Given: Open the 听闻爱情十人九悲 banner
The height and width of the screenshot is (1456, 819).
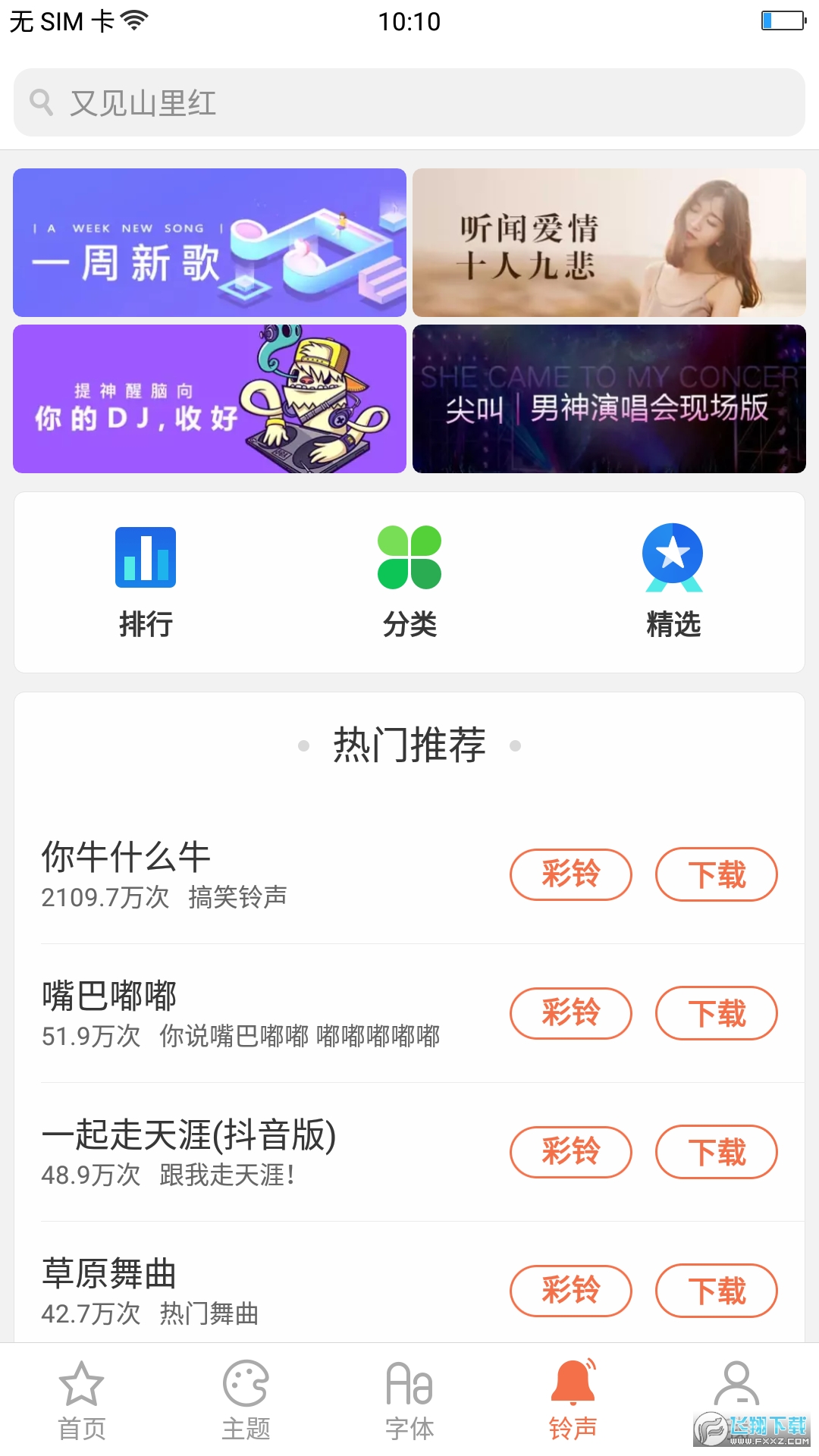Looking at the screenshot, I should 609,243.
